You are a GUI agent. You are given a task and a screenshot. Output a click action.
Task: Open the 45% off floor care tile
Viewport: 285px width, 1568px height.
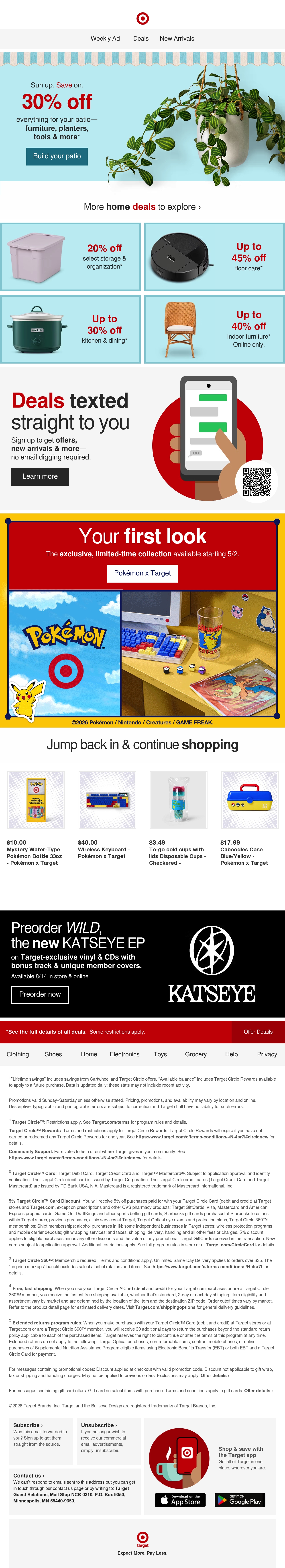(214, 257)
